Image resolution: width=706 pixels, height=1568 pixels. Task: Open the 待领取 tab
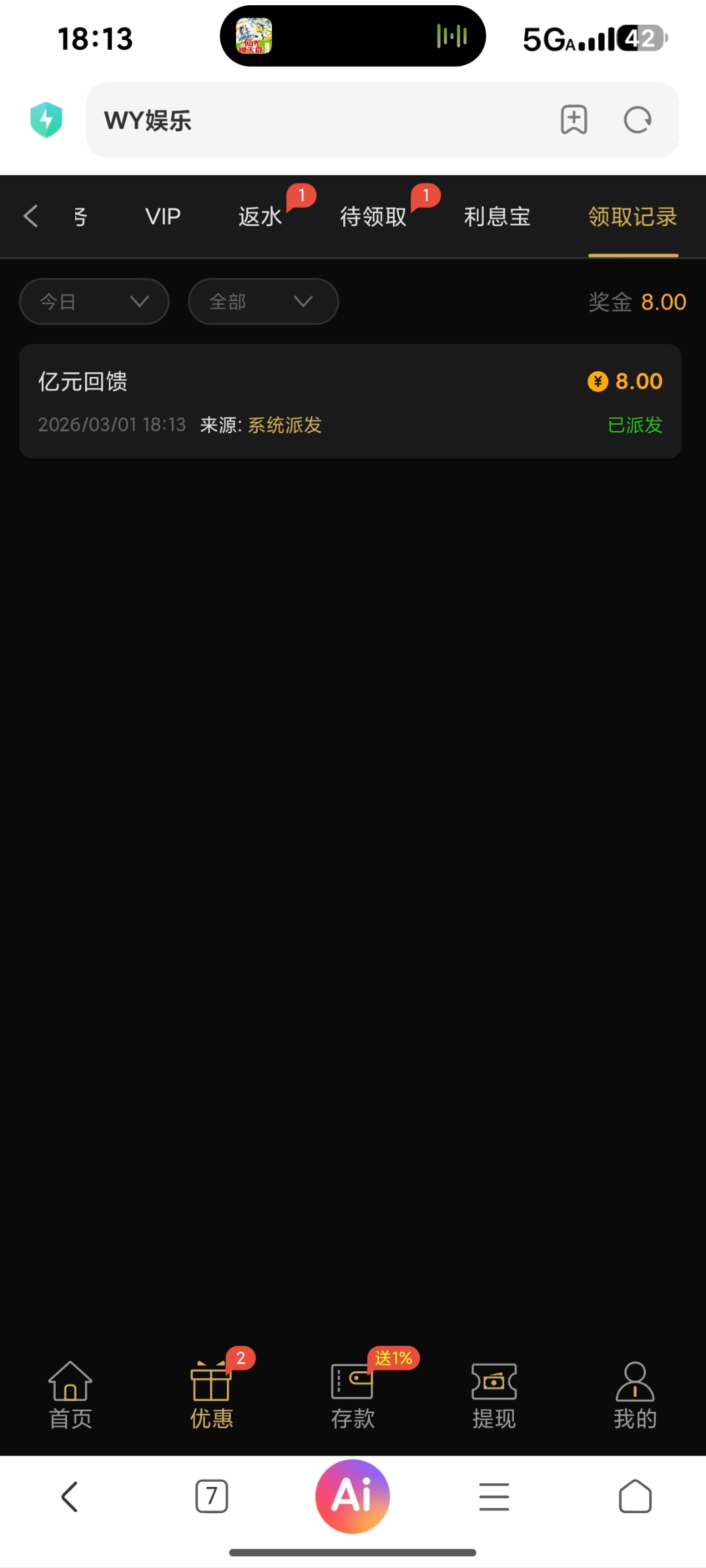click(373, 216)
